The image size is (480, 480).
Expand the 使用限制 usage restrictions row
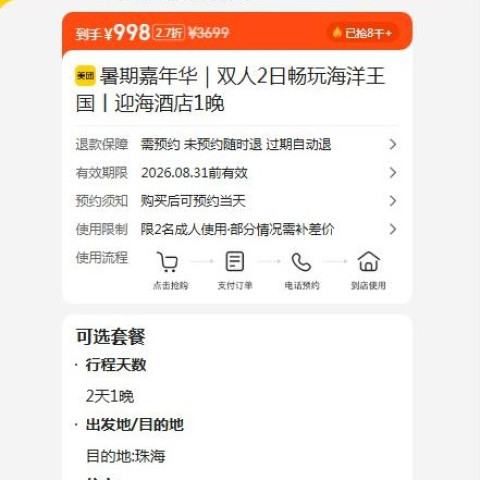pyautogui.click(x=237, y=229)
